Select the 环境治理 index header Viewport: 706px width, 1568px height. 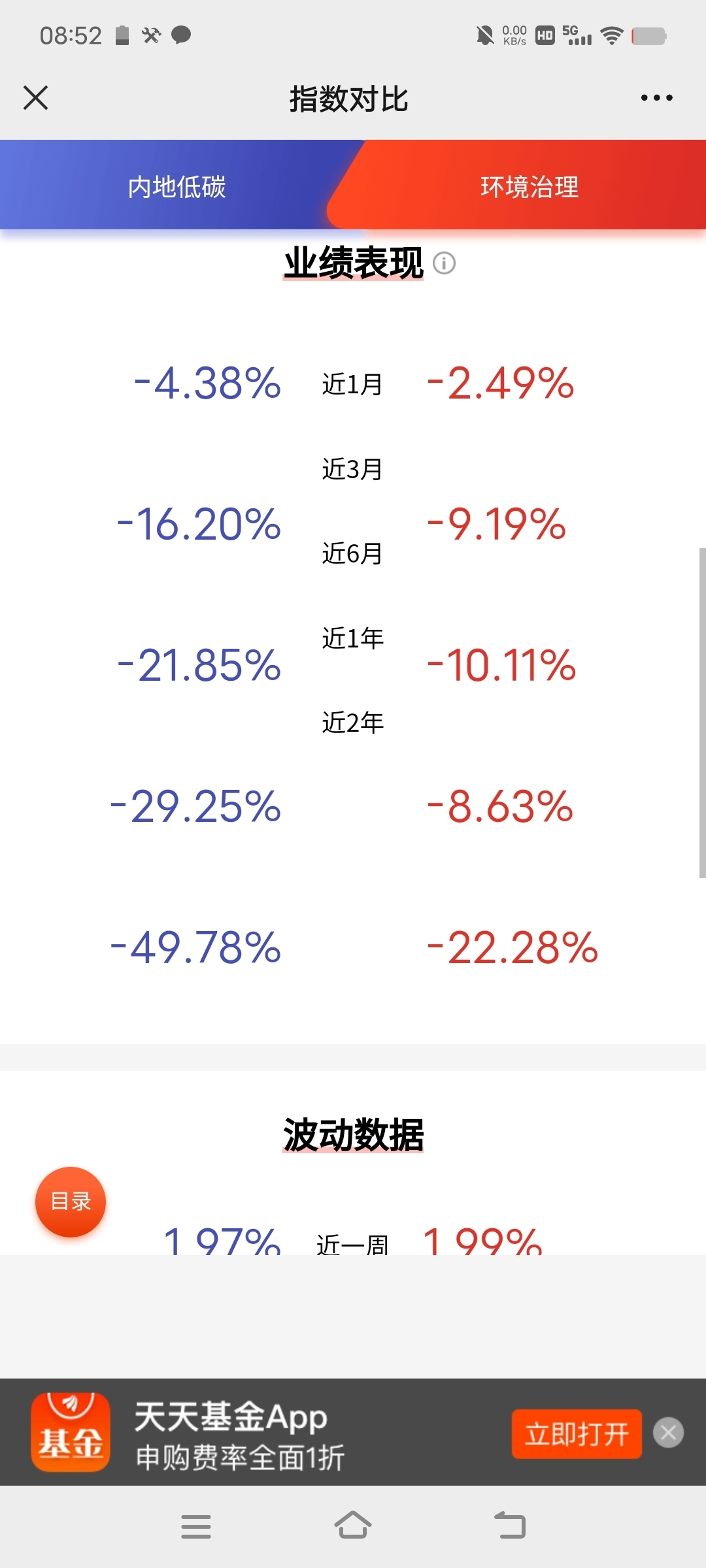click(529, 187)
